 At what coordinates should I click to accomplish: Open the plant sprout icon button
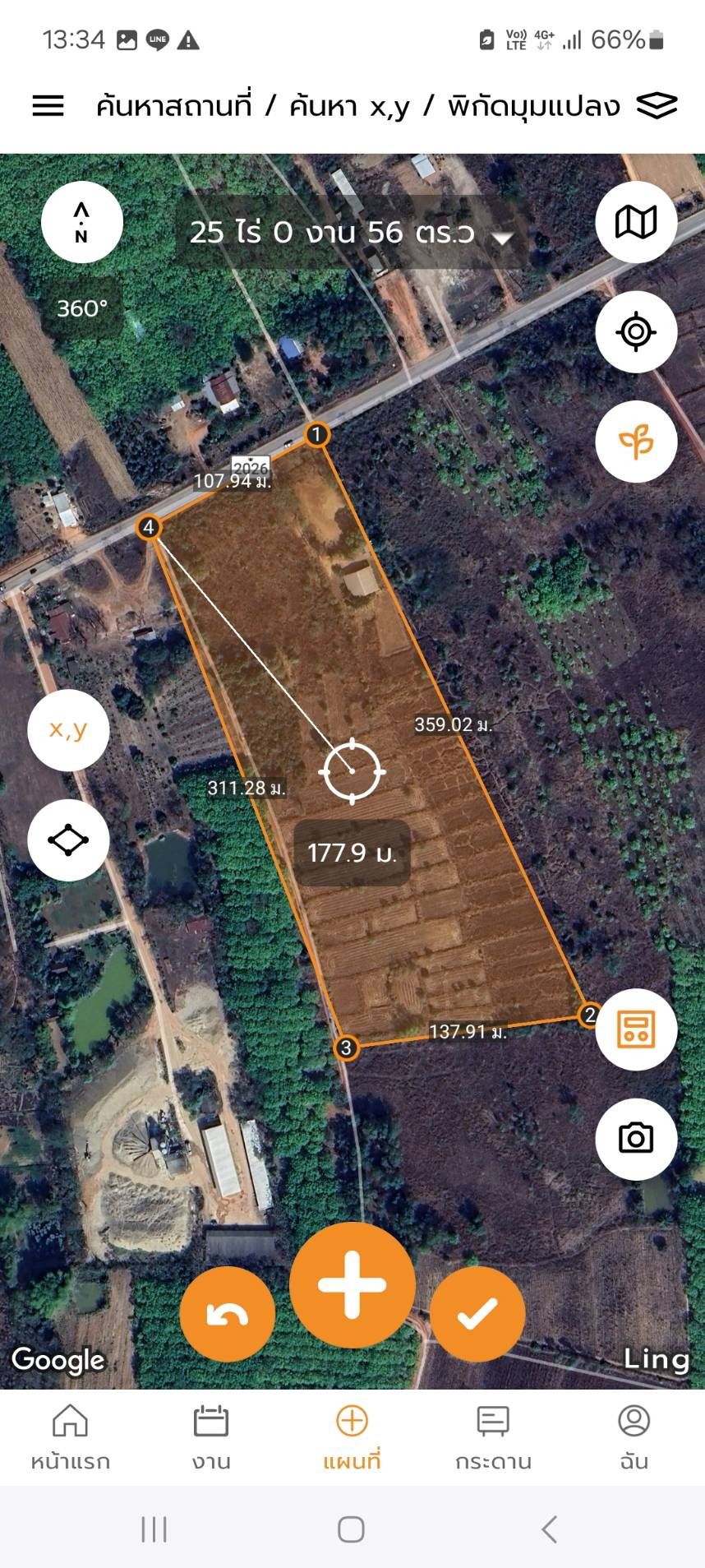point(636,442)
